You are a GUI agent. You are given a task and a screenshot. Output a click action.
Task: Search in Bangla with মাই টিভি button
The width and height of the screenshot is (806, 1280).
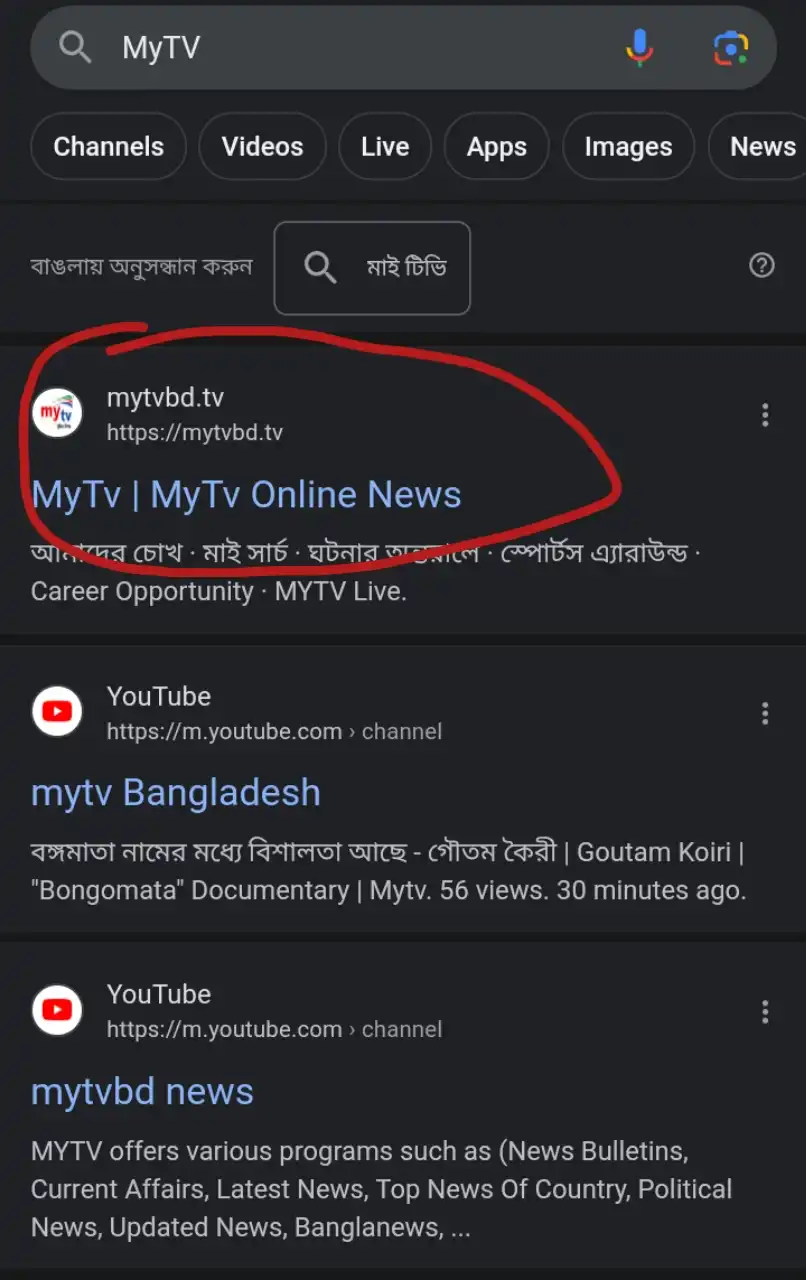coord(372,268)
